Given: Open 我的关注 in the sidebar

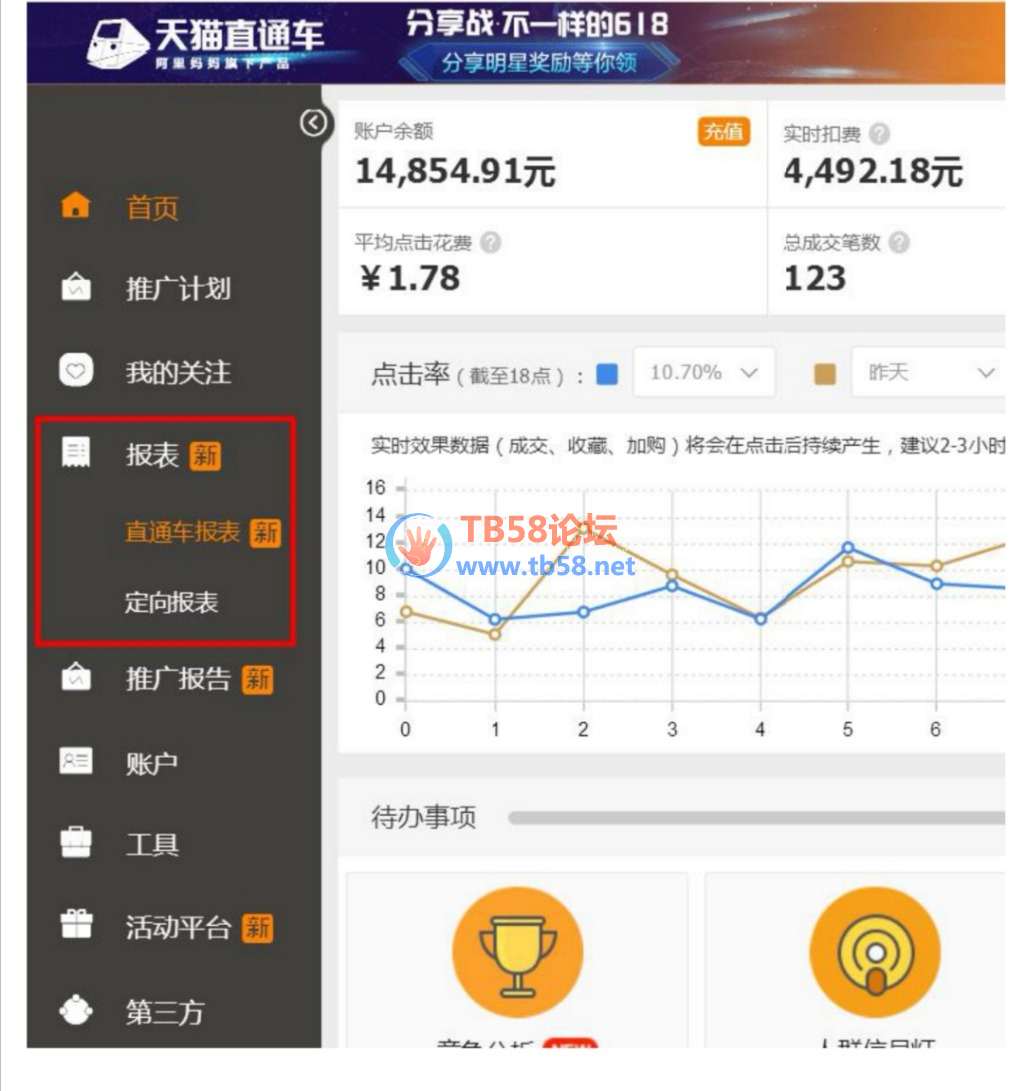Looking at the screenshot, I should pyautogui.click(x=177, y=373).
